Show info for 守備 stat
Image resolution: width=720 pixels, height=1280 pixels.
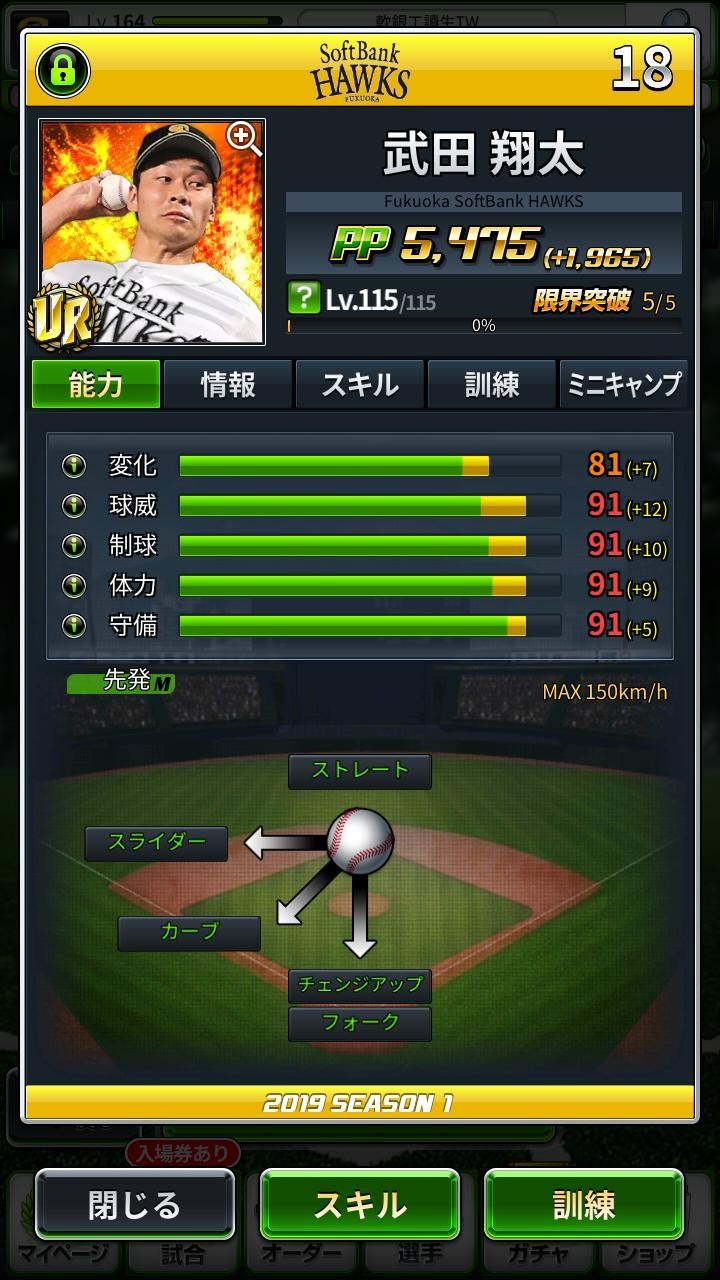click(x=74, y=626)
